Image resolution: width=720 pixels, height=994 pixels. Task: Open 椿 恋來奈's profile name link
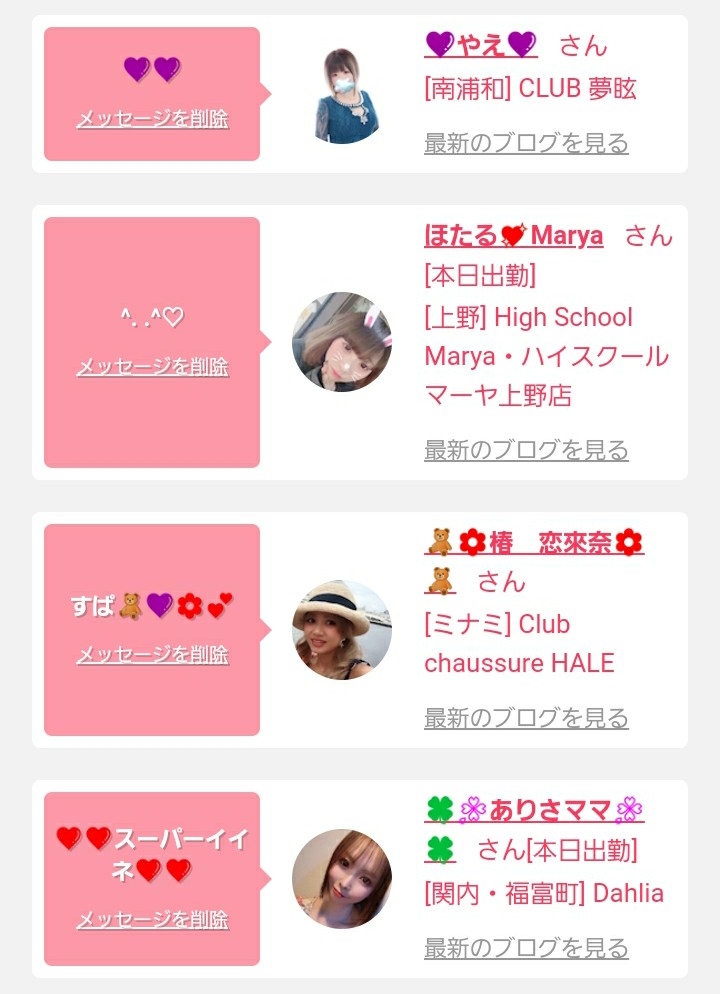534,543
